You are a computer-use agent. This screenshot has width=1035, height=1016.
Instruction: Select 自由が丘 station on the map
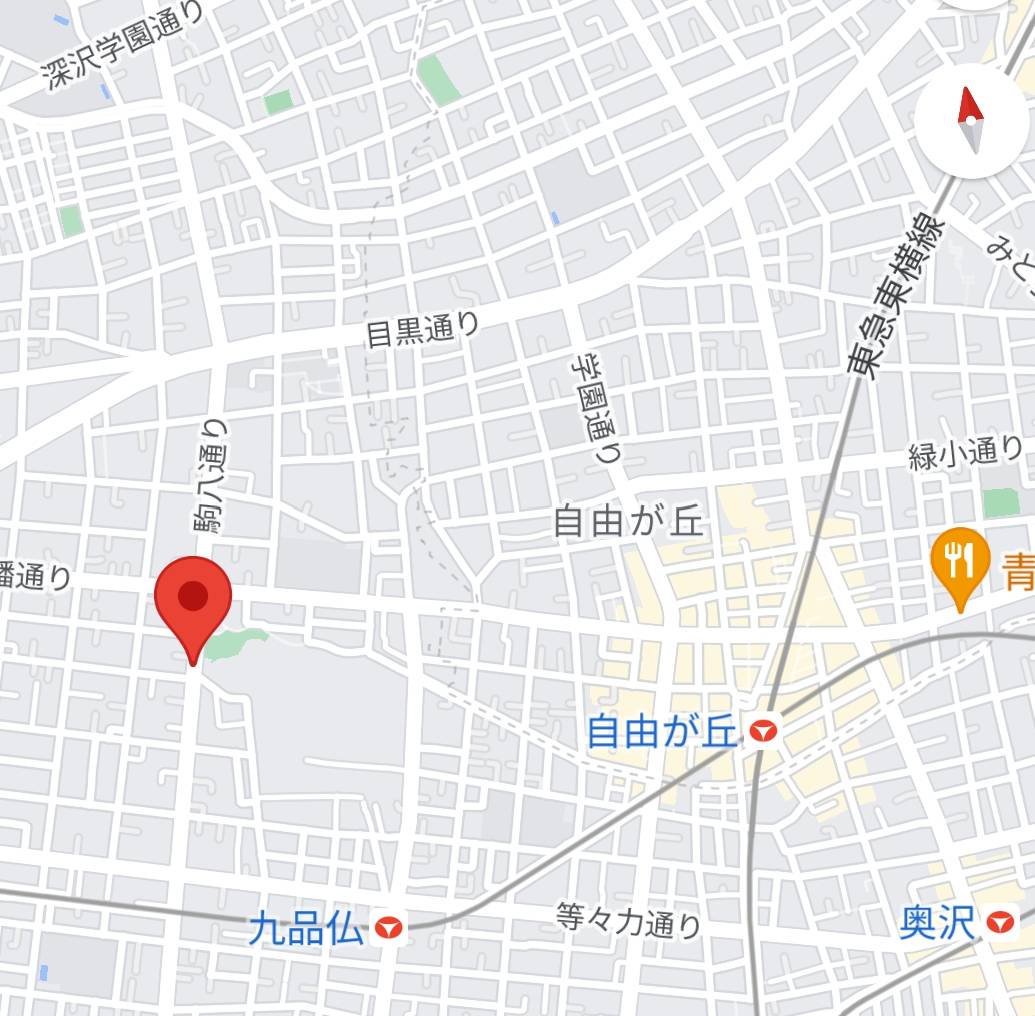click(765, 733)
